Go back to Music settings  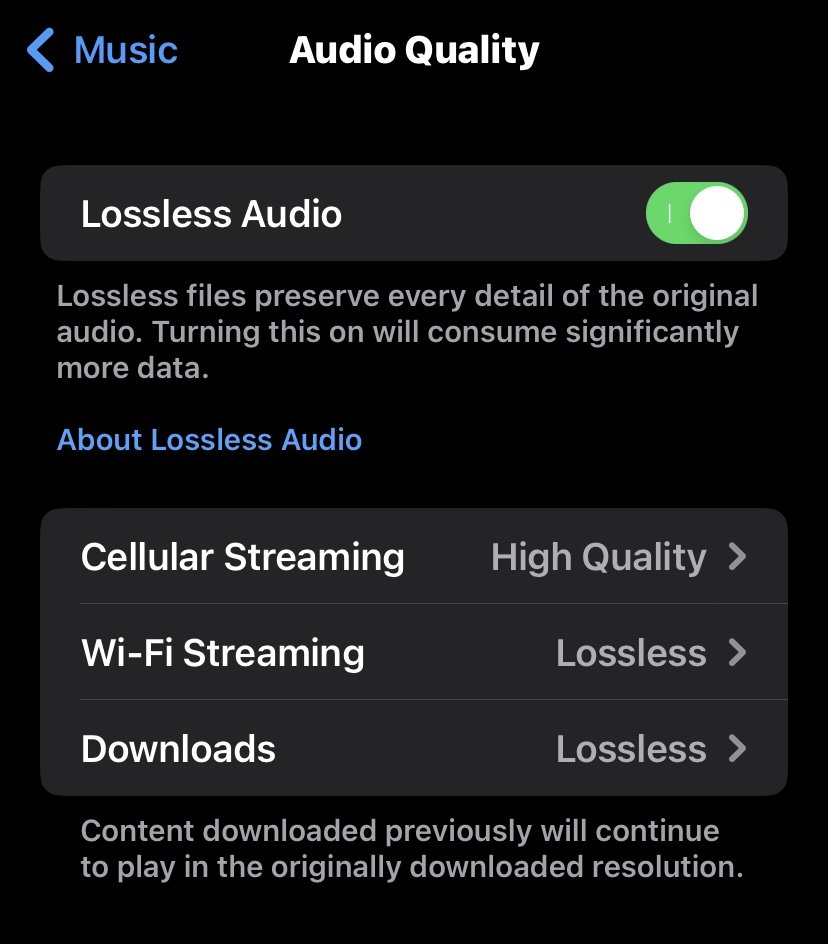pos(102,50)
